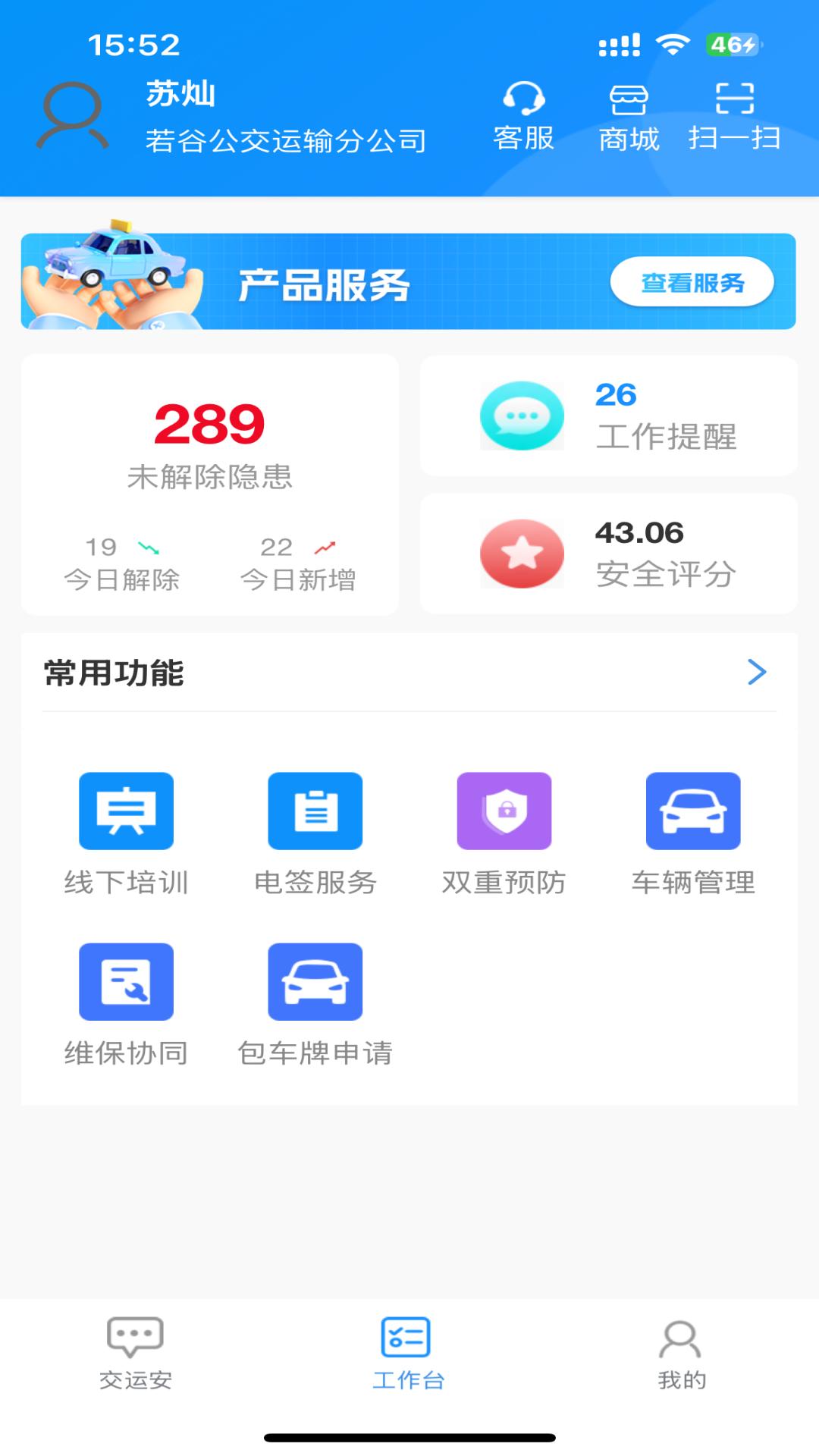Expand the 常用功能 section arrow
This screenshot has height=1456, width=819.
pos(755,673)
